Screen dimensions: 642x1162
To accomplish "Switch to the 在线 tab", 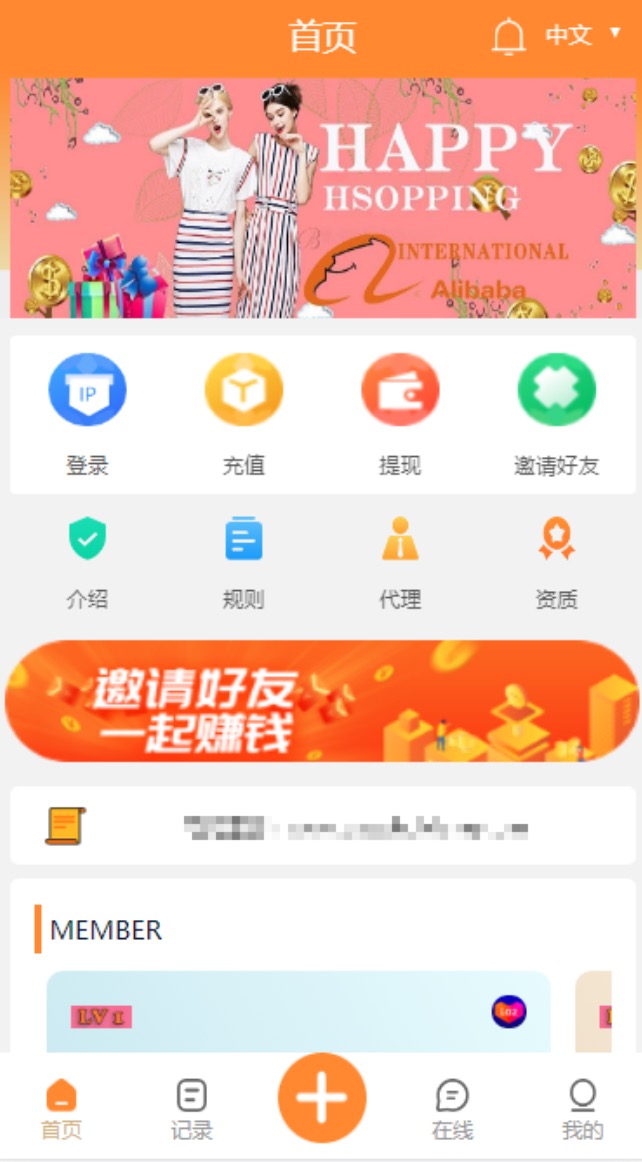I will (452, 1108).
